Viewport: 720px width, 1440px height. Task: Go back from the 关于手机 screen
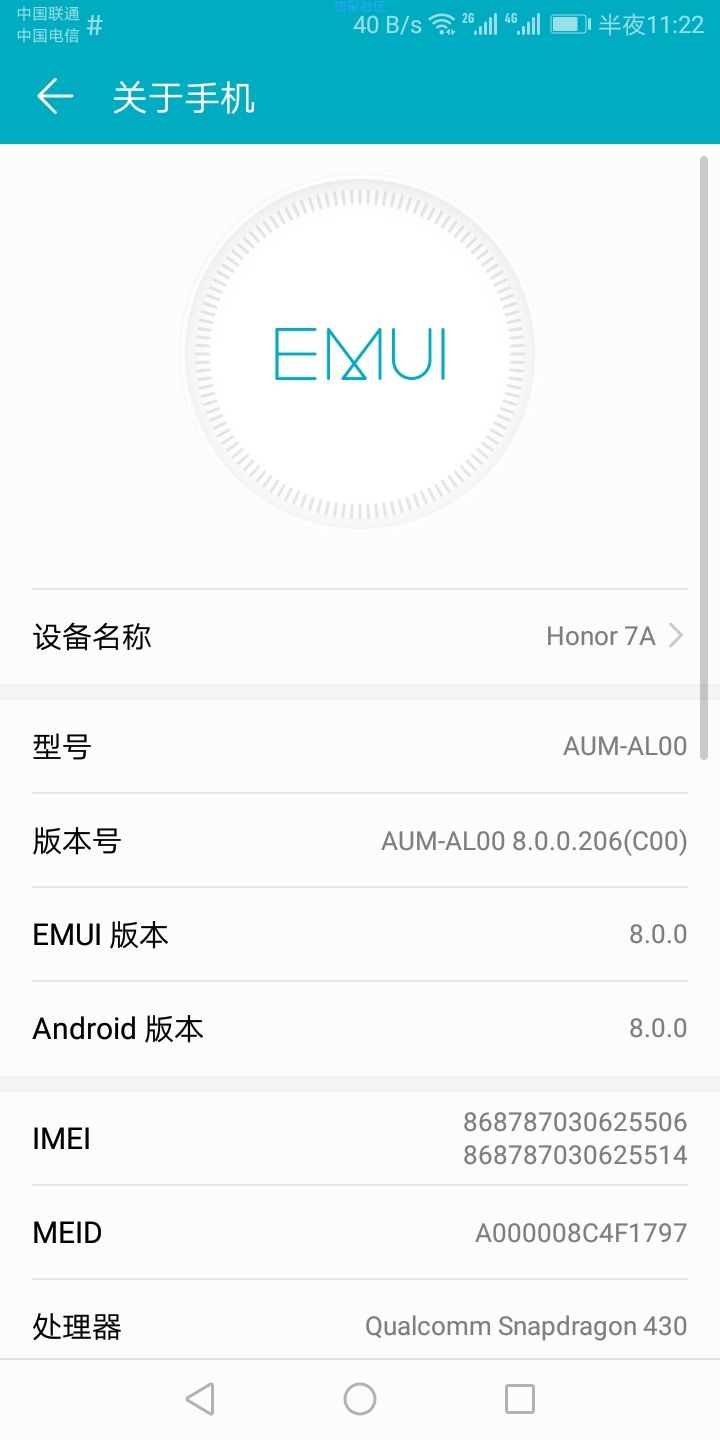(x=55, y=97)
